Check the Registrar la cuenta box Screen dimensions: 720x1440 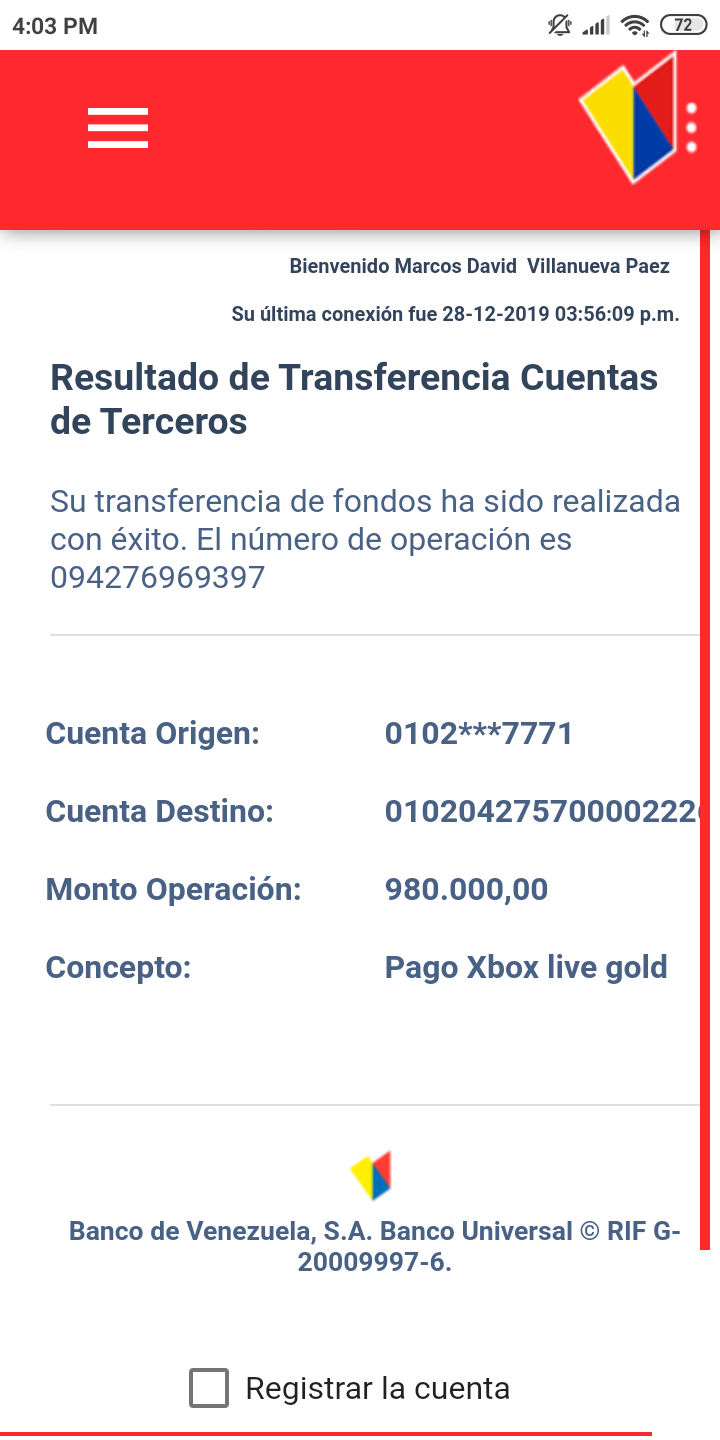(x=209, y=1388)
